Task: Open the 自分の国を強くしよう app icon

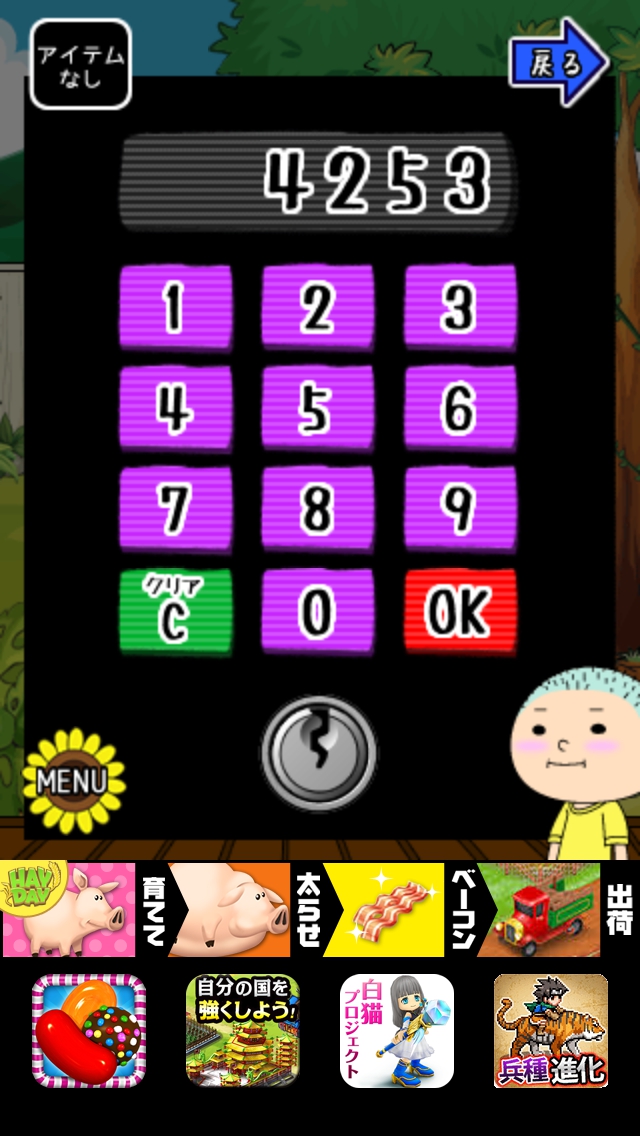Action: coord(242,1031)
